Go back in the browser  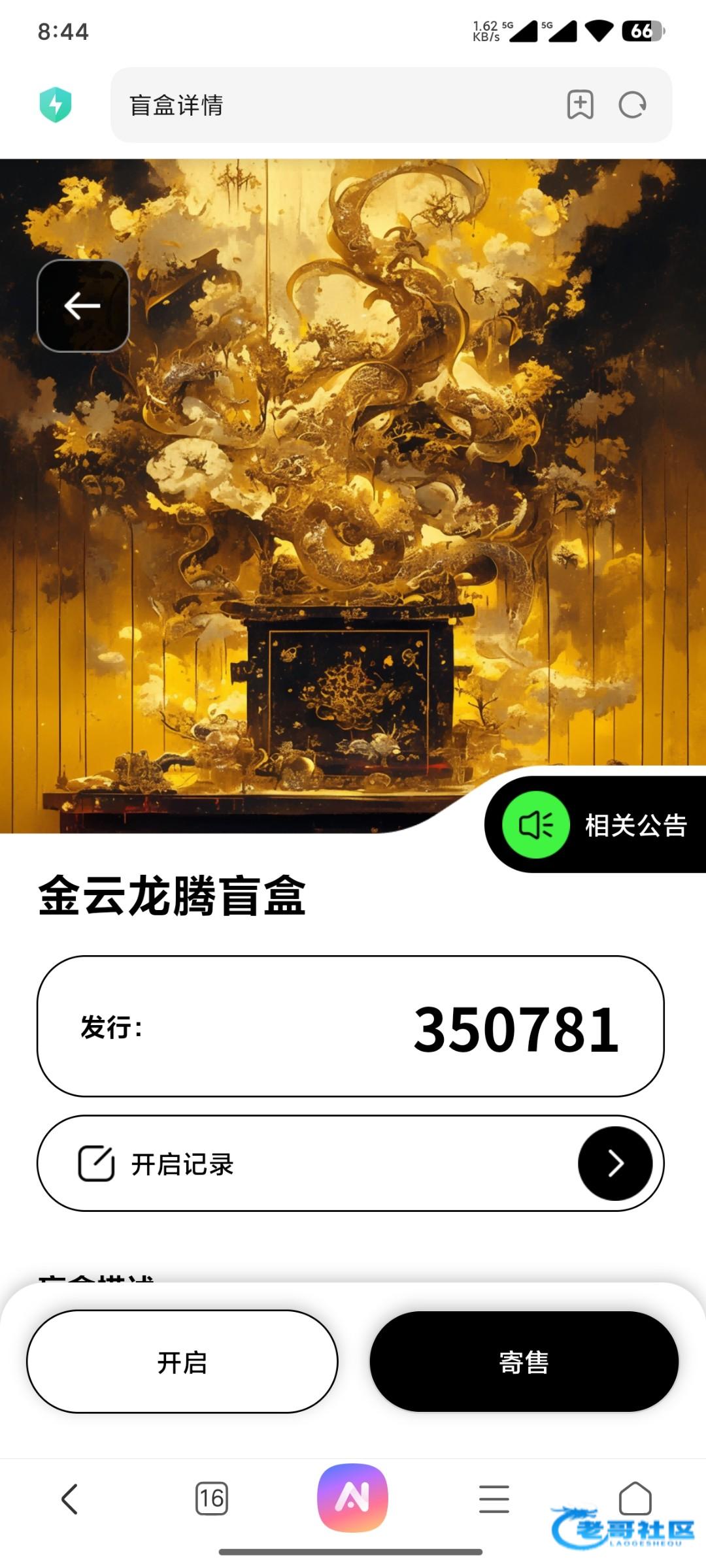70,1499
